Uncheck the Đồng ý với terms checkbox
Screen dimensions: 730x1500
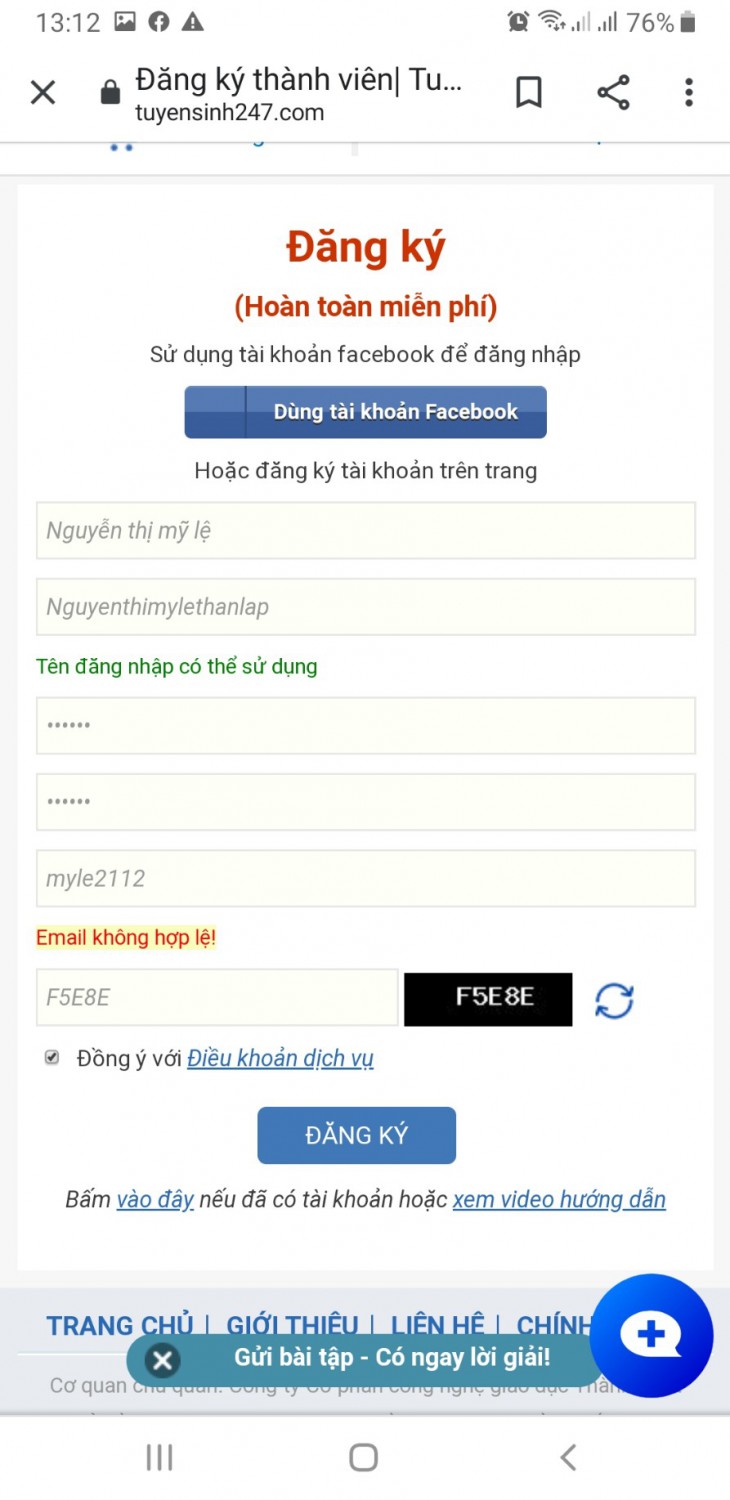coord(52,1058)
